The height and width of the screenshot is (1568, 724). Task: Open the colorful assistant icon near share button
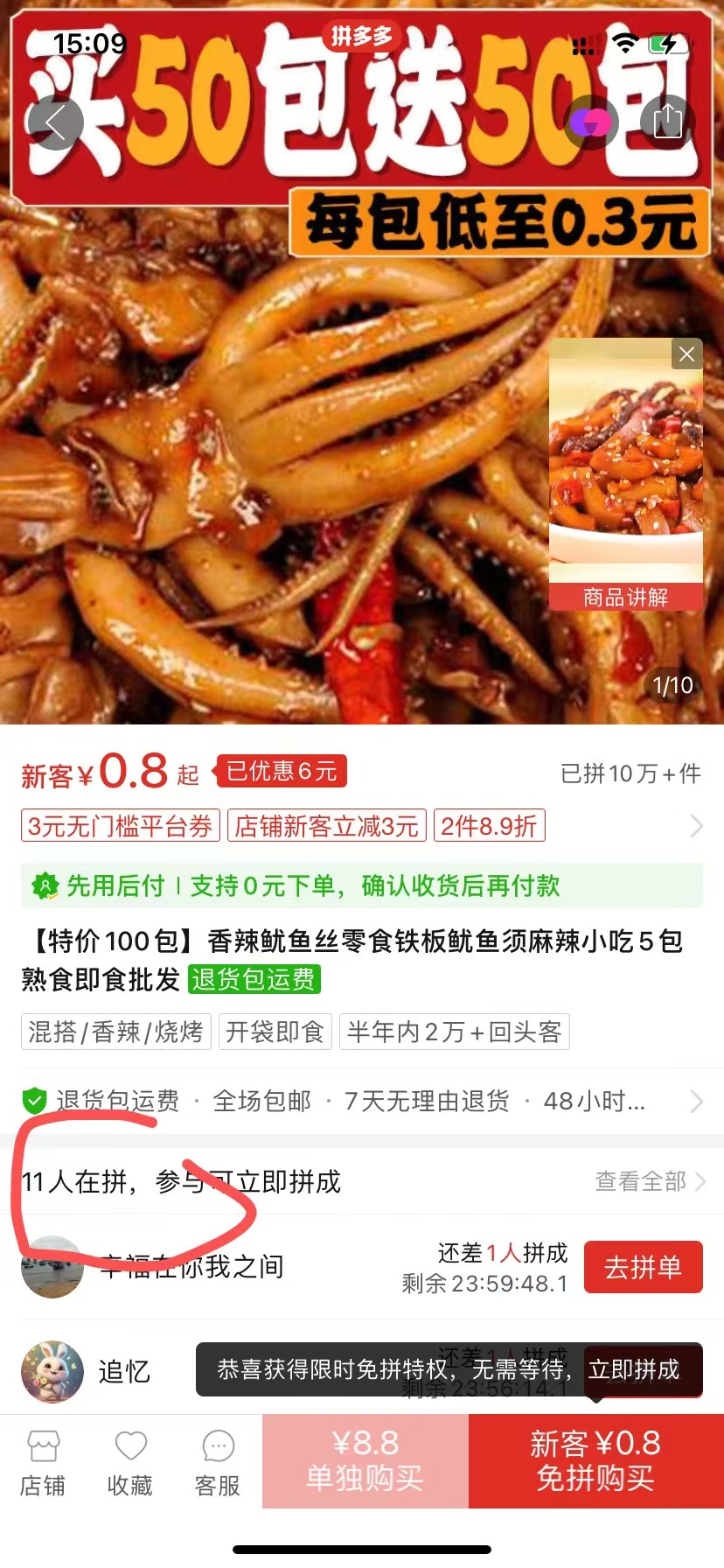pyautogui.click(x=590, y=122)
